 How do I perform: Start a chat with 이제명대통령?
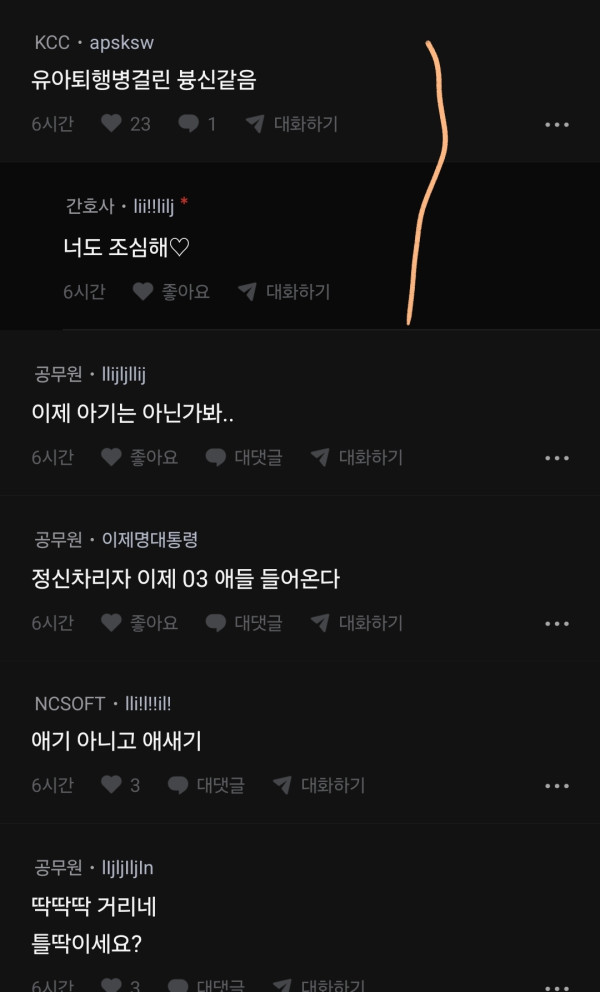[x=356, y=622]
